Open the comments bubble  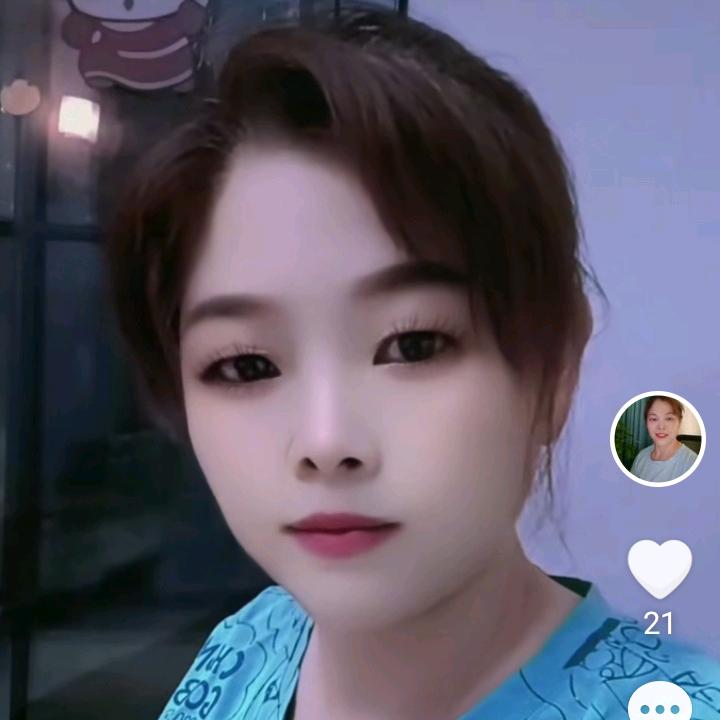coord(660,704)
